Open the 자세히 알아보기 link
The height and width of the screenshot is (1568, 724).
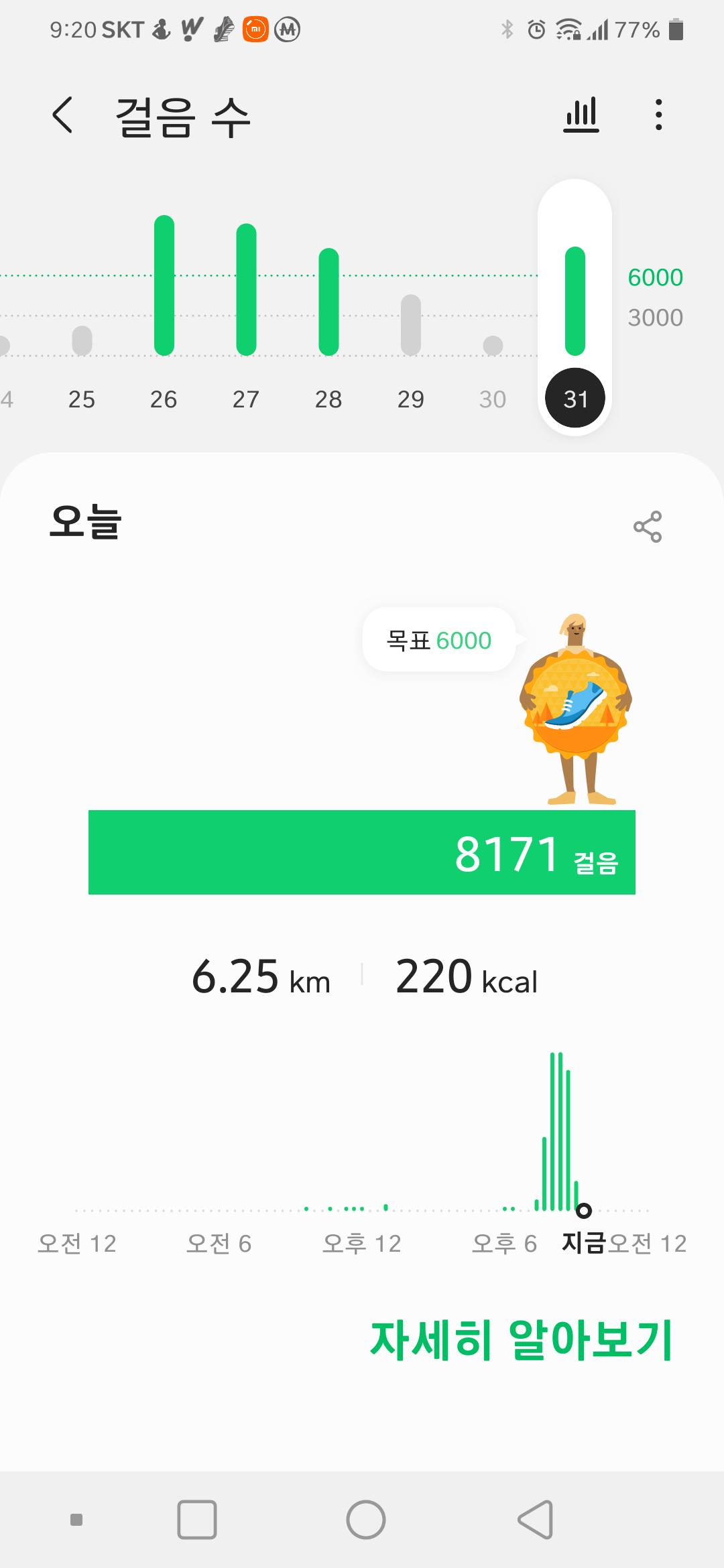point(521,1340)
